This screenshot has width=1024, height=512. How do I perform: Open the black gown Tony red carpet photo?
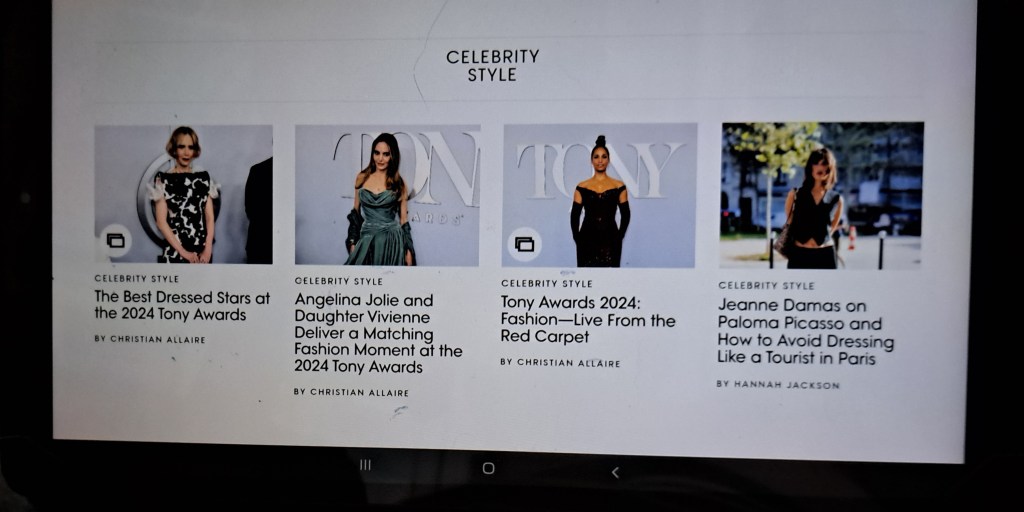(x=599, y=195)
